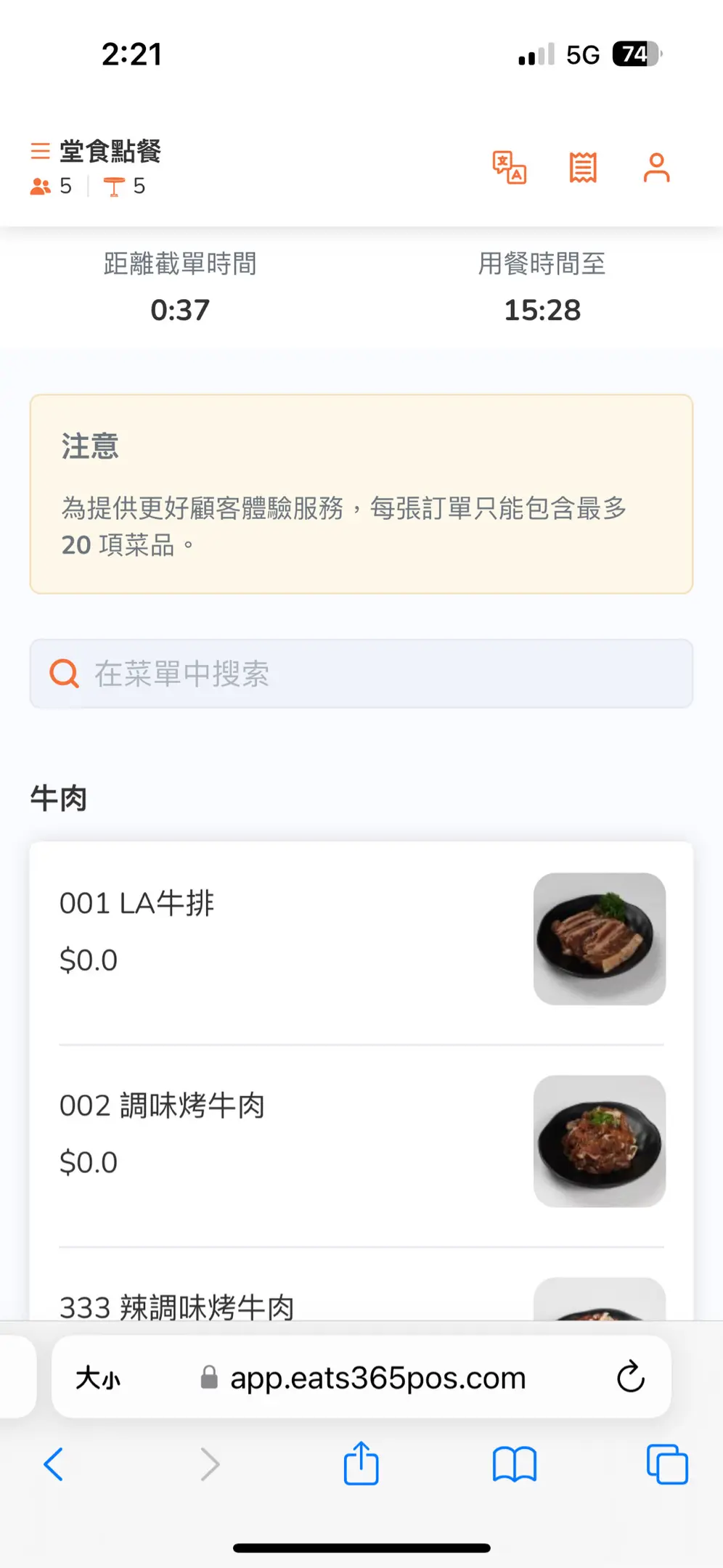Tap the 在菜單中搜索 search field
The image size is (723, 1568).
point(361,674)
